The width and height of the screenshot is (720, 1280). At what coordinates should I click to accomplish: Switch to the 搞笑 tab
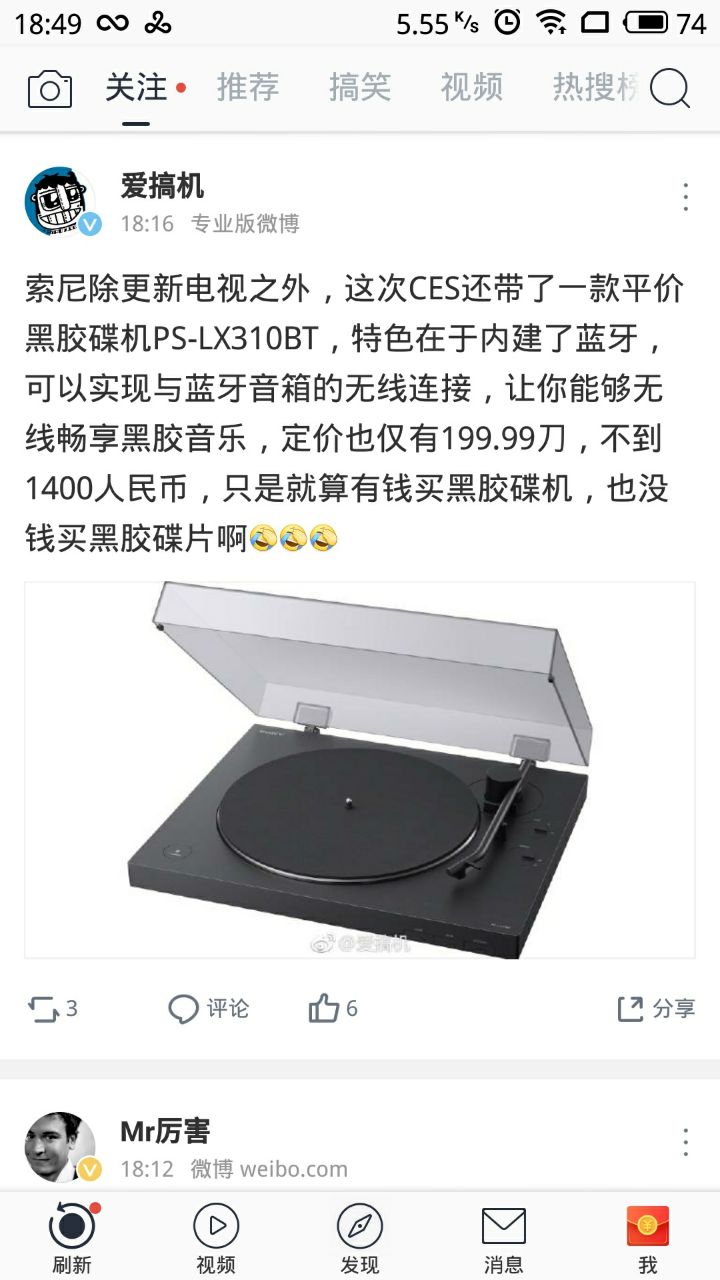point(359,88)
